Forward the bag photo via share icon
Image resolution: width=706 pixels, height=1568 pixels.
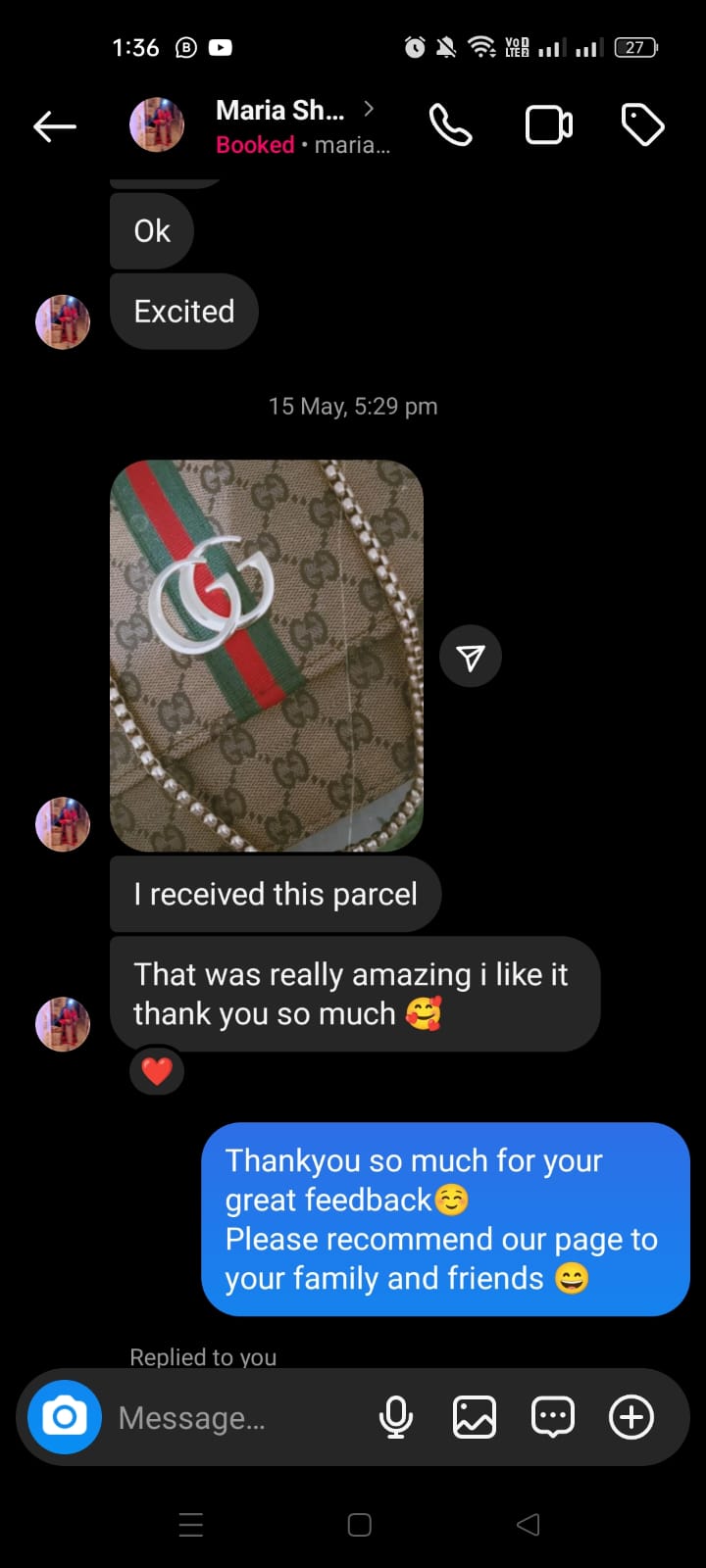(x=471, y=657)
